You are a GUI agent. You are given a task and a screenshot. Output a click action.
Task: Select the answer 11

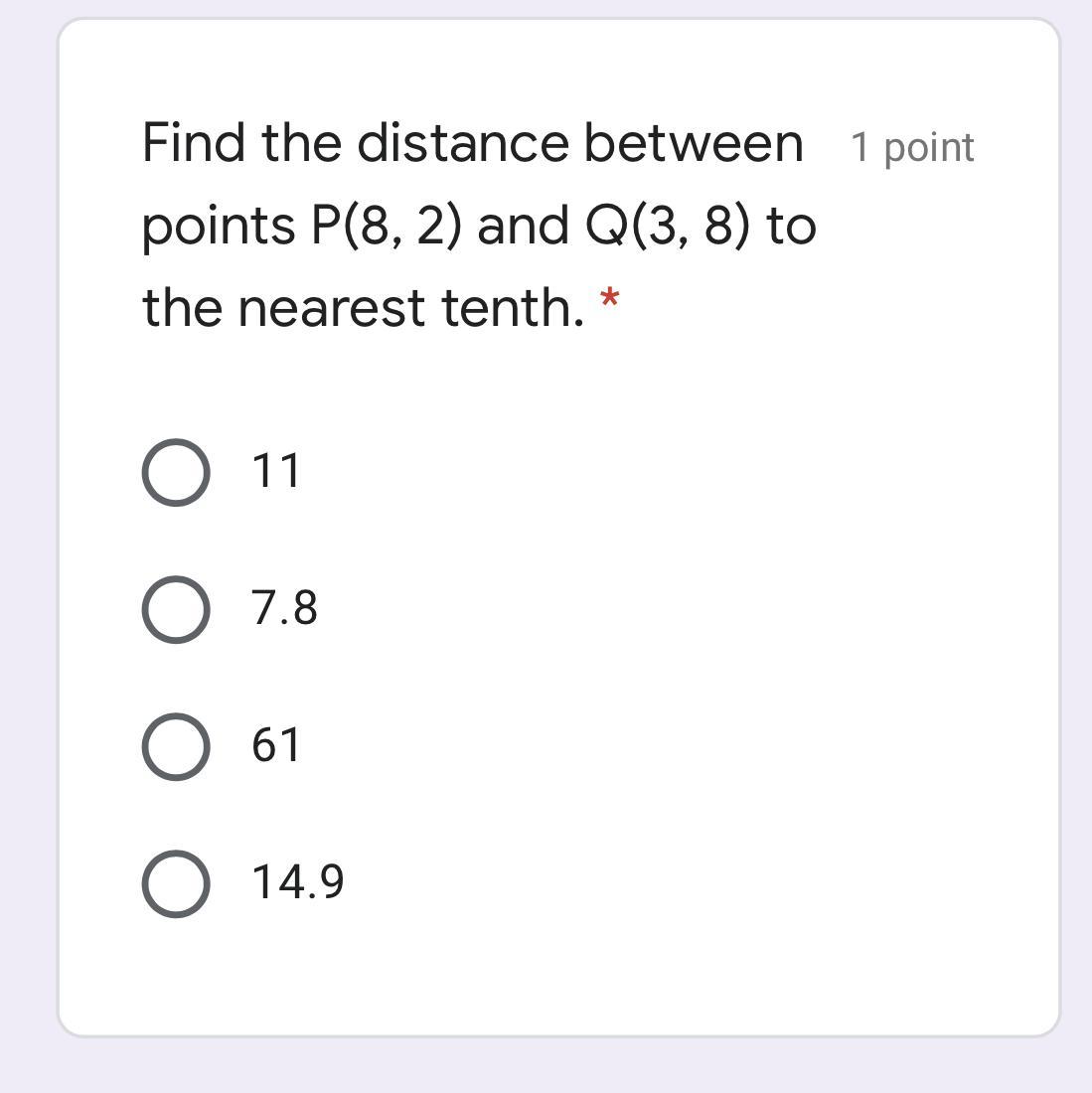pyautogui.click(x=176, y=472)
